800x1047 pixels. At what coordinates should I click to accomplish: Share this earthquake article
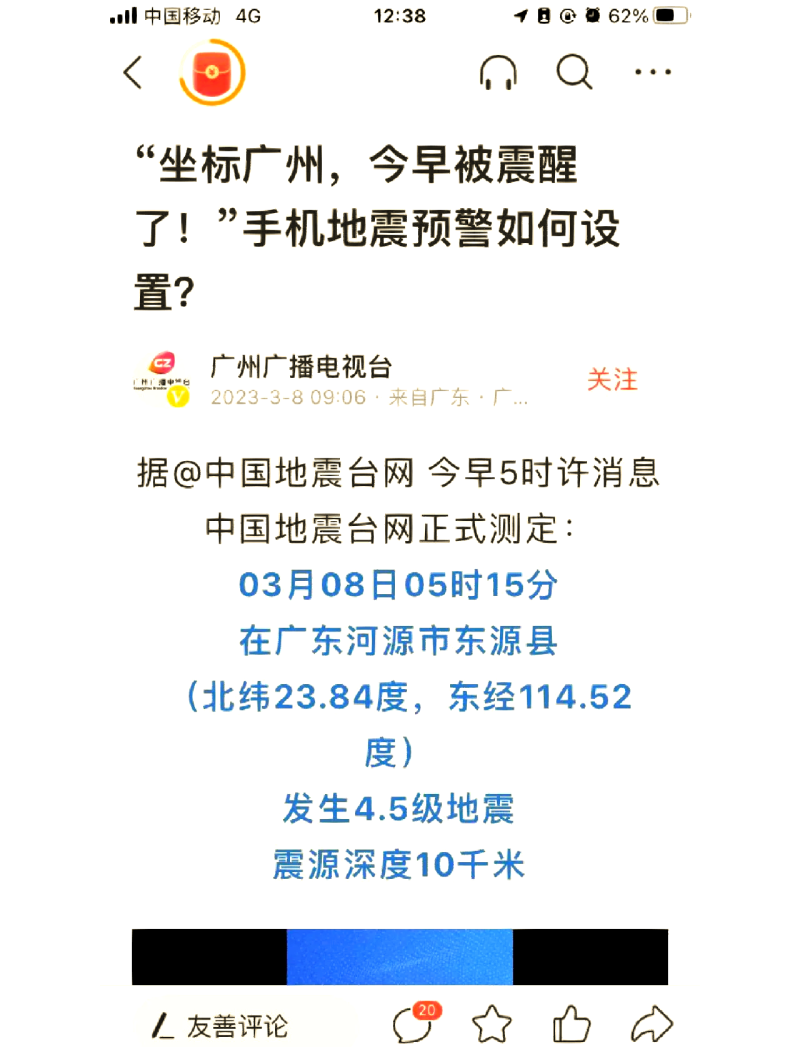click(x=651, y=1024)
